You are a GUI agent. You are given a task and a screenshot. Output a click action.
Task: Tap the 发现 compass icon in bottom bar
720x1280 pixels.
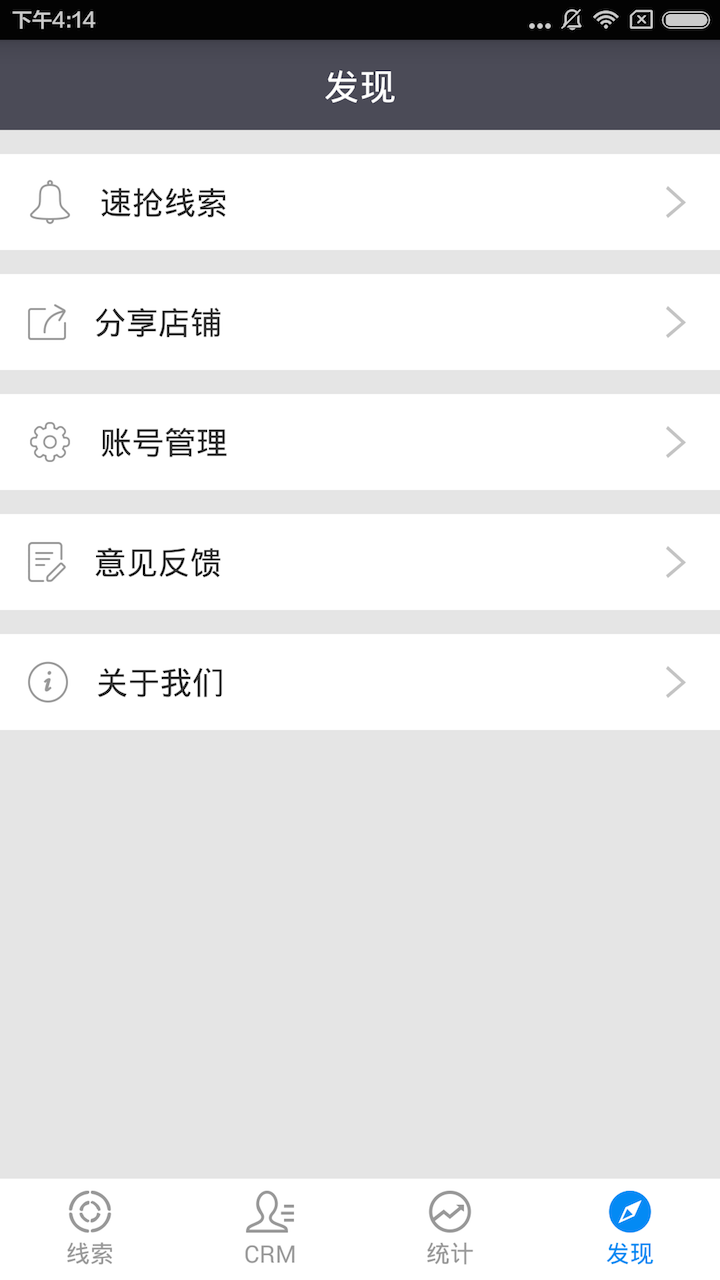point(629,1210)
